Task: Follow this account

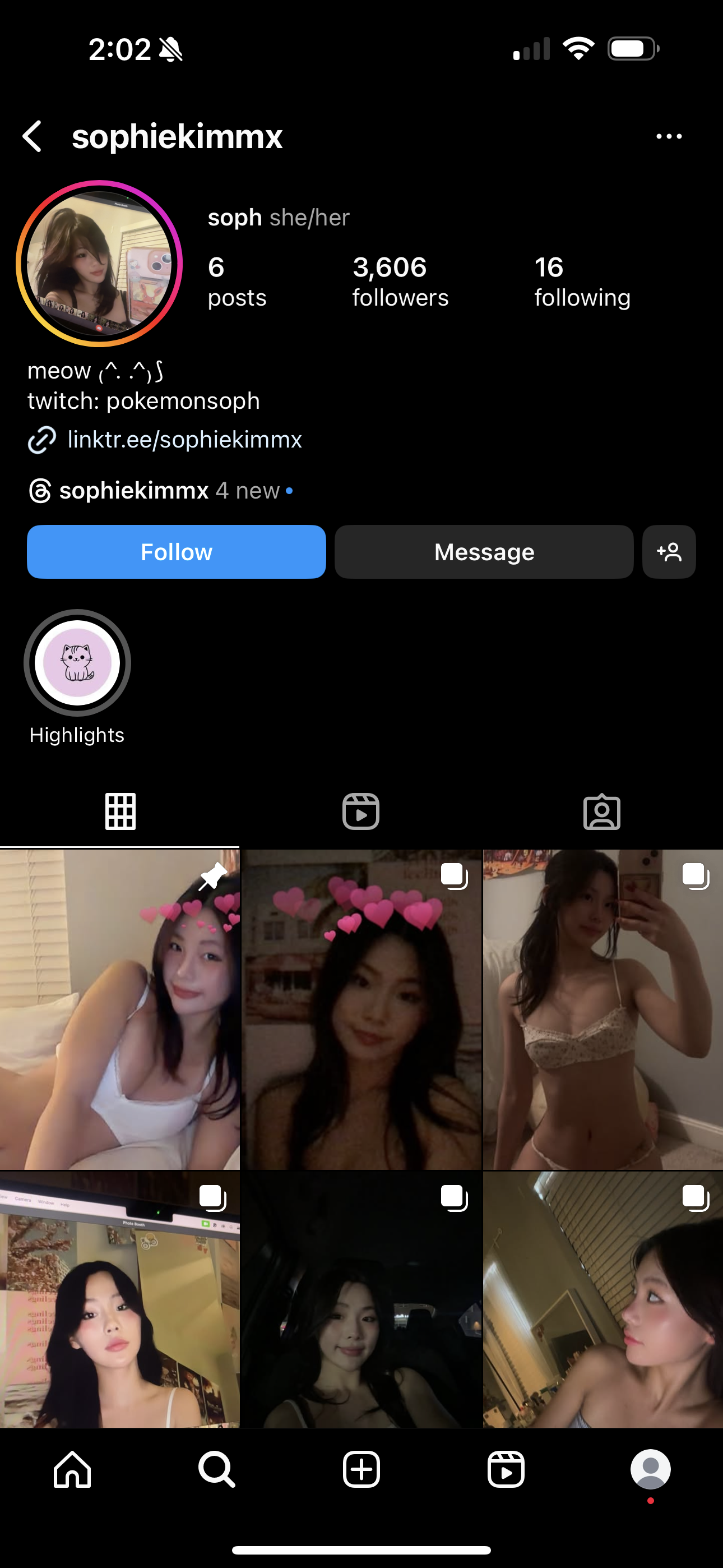Action: [177, 552]
